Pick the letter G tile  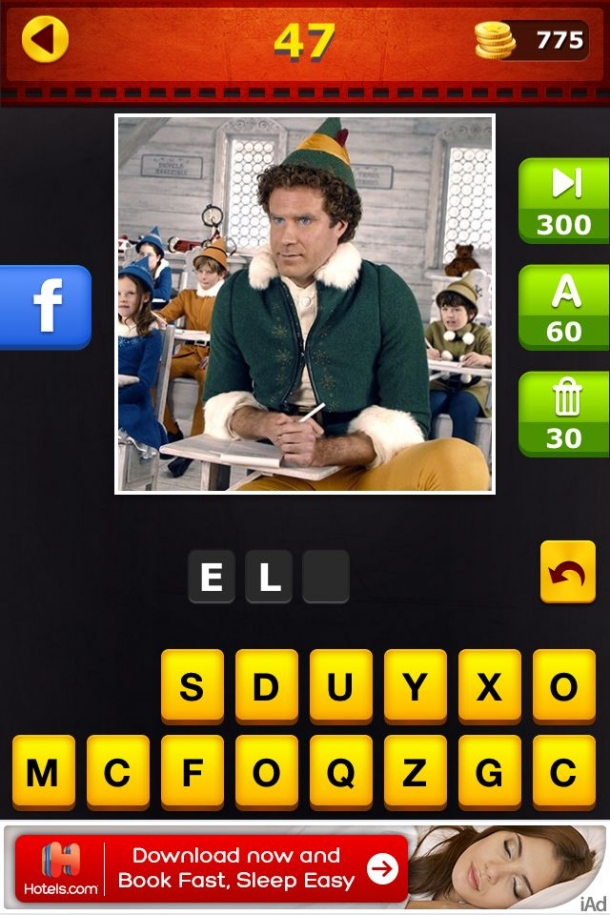[x=489, y=772]
